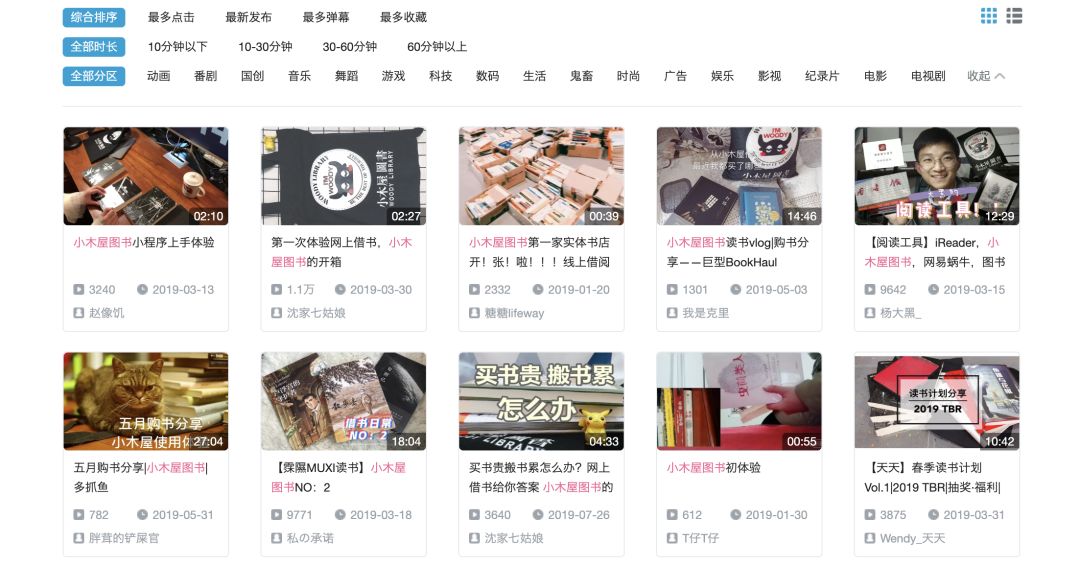
Task: Sort by 最多弹幕
Action: click(x=326, y=17)
